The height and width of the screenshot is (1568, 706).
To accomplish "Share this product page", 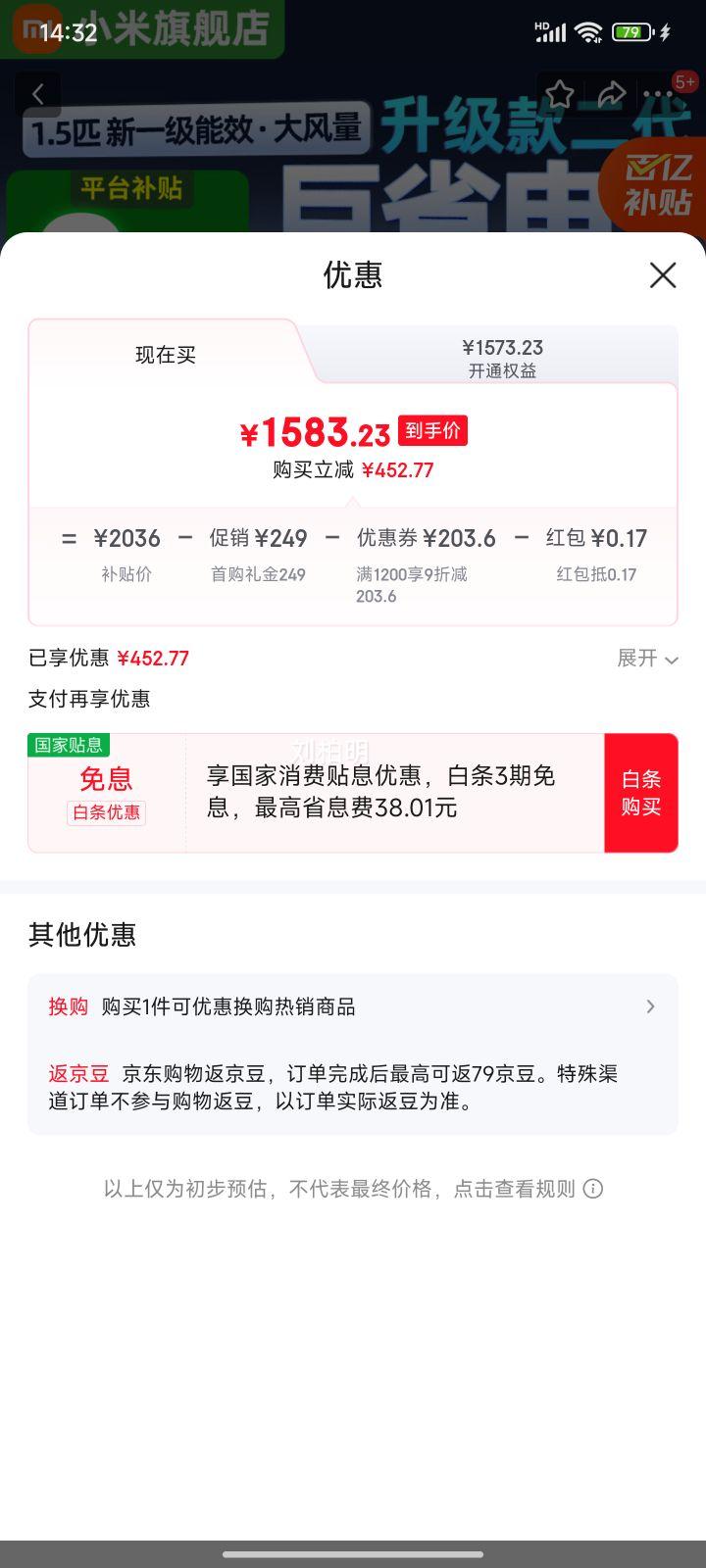I will pyautogui.click(x=612, y=94).
